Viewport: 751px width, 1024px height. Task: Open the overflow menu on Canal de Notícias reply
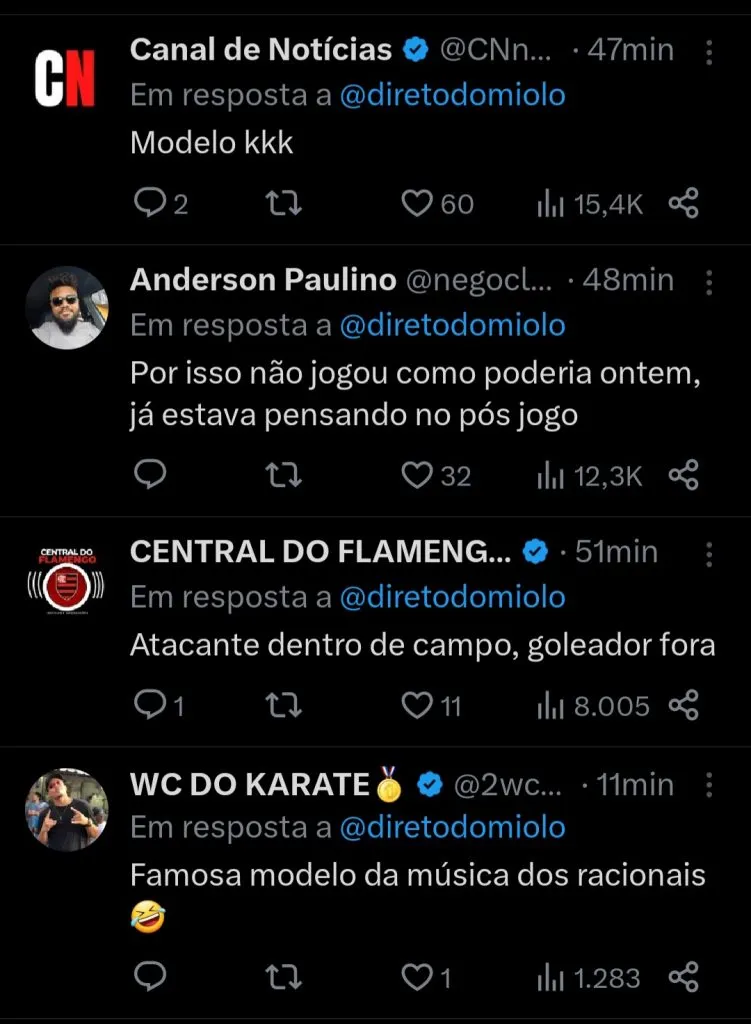click(708, 52)
